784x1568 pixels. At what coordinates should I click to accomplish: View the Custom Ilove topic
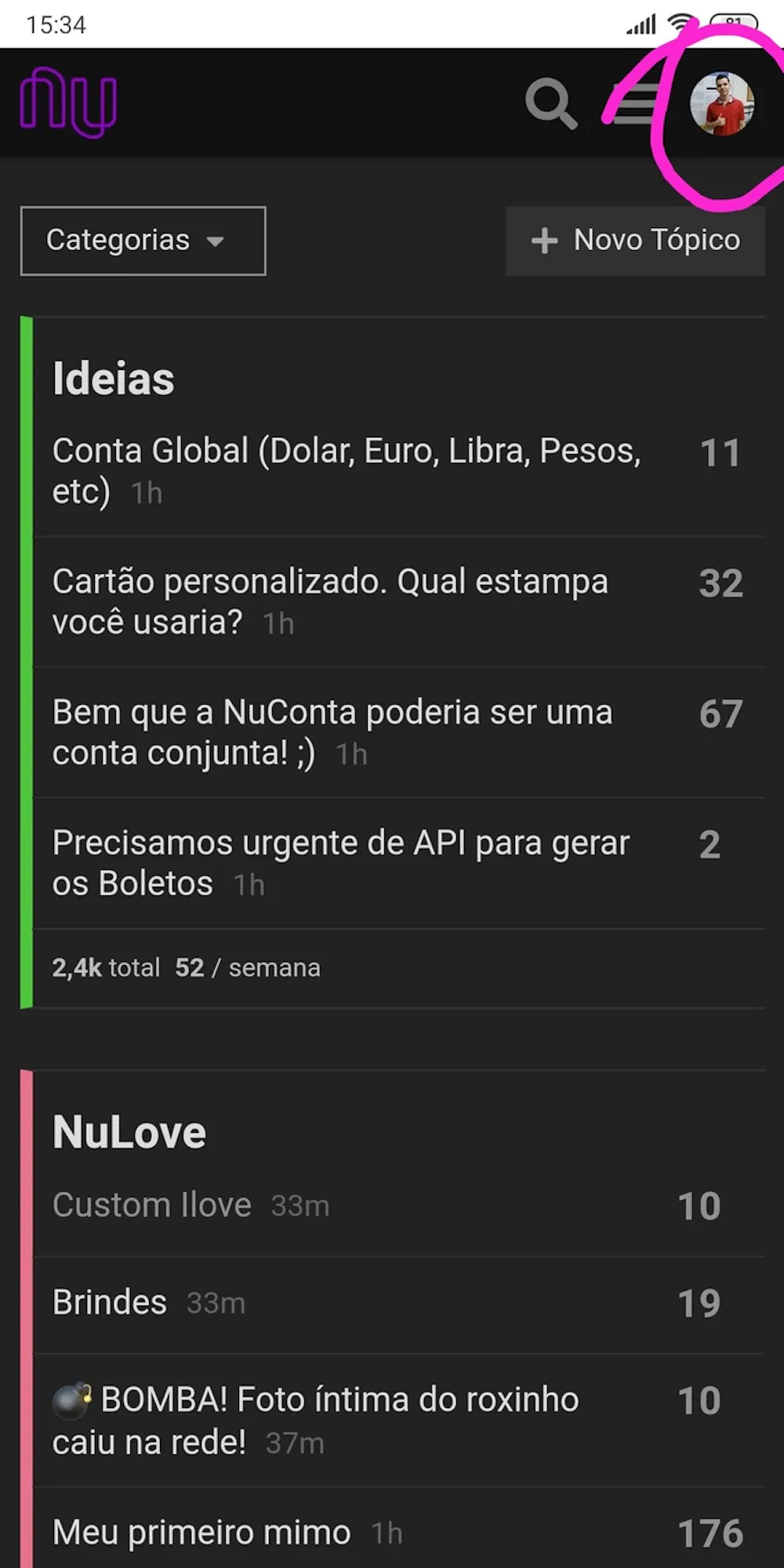[x=152, y=1205]
